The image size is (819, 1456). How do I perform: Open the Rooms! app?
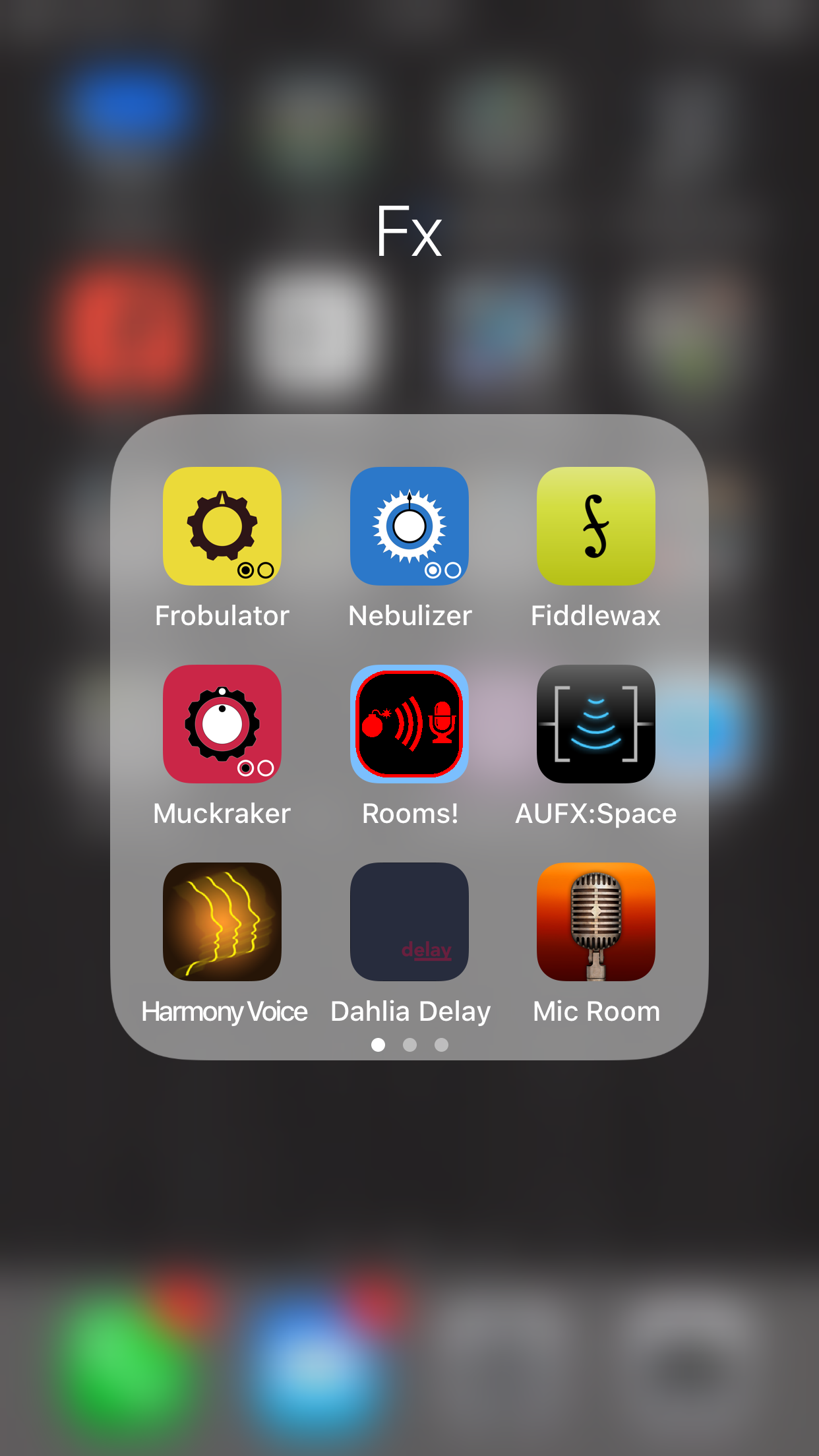(x=409, y=724)
